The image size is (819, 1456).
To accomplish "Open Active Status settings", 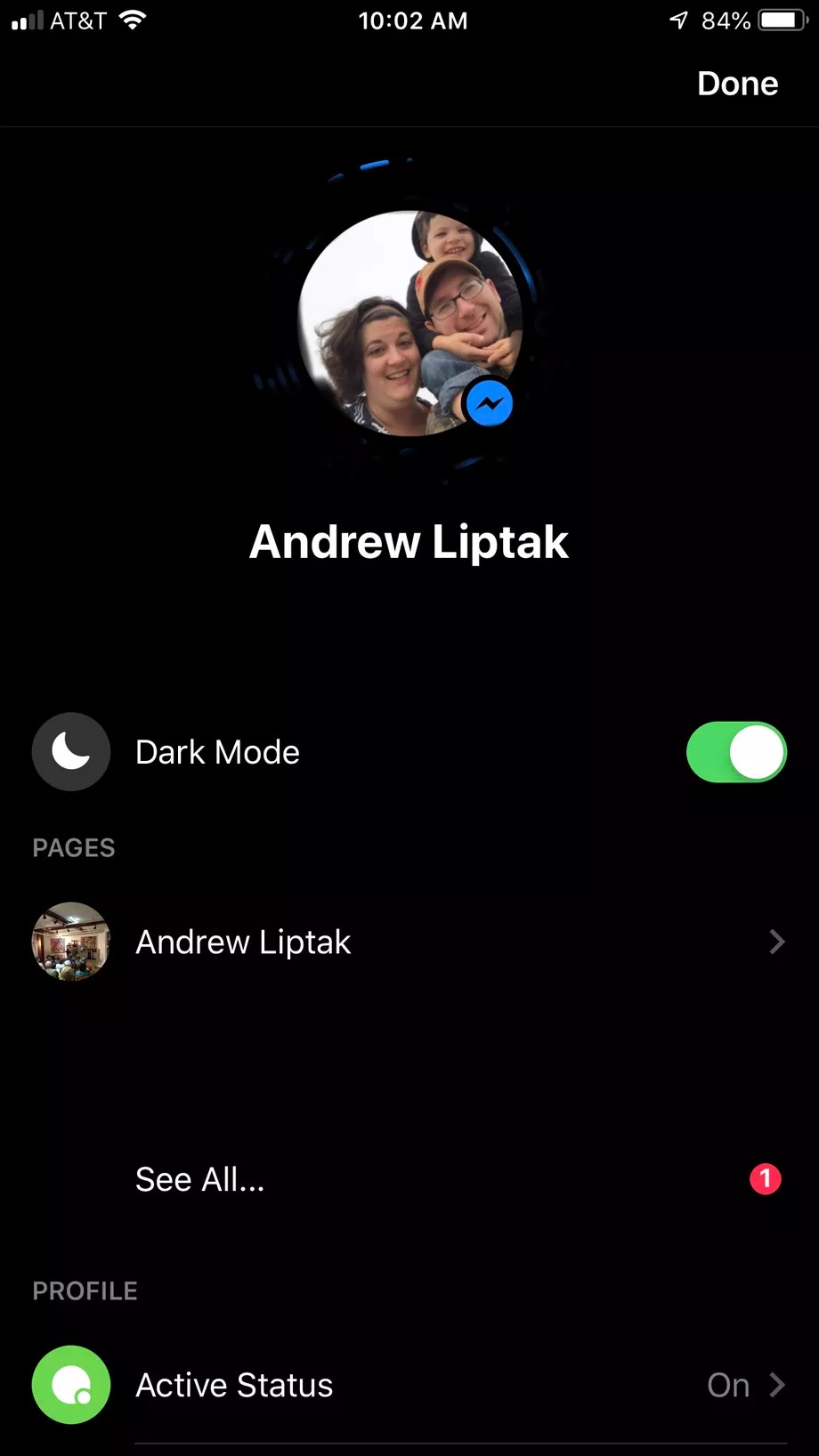I will pos(409,1385).
